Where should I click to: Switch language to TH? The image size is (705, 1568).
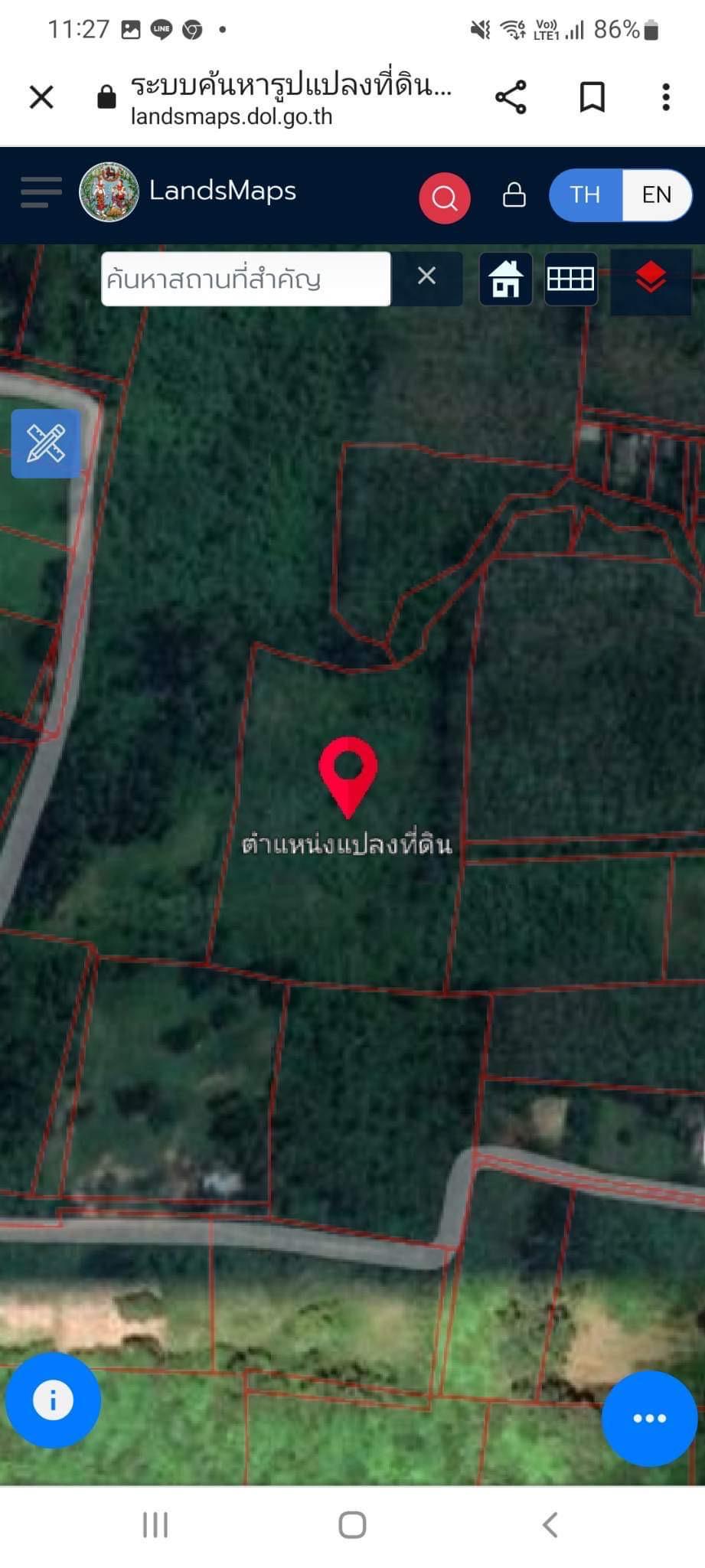(x=585, y=194)
